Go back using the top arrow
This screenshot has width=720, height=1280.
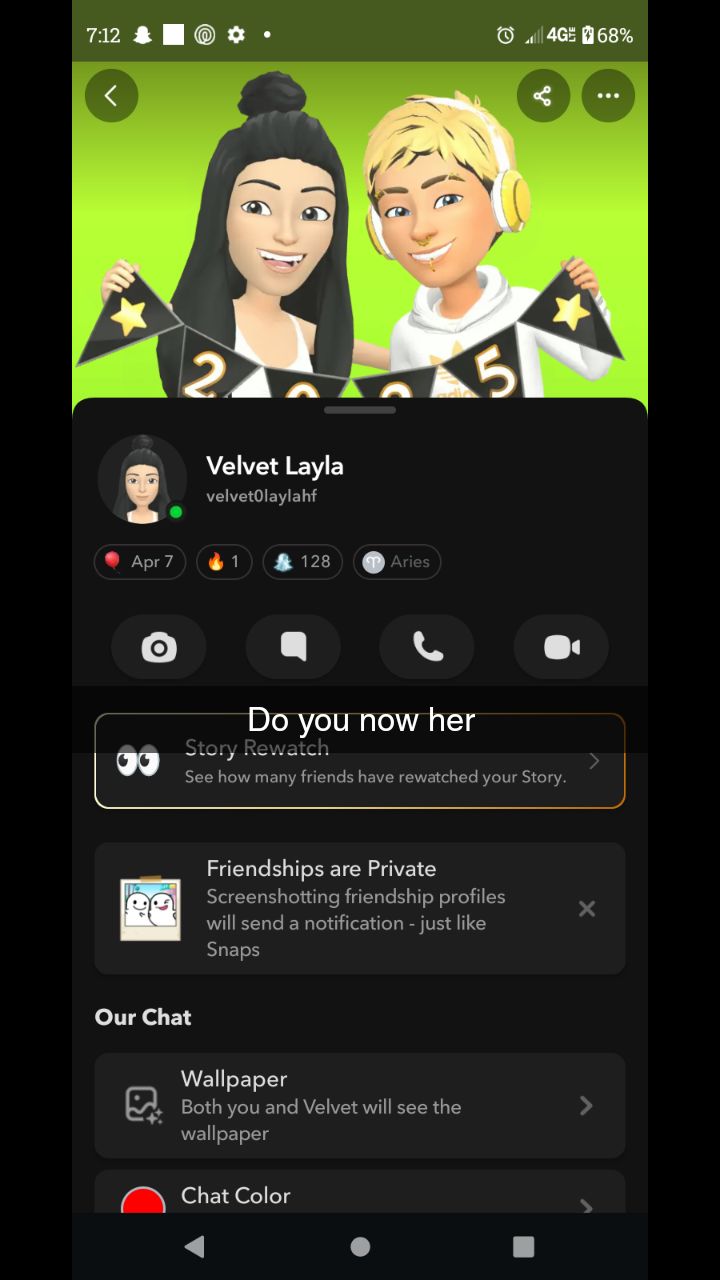pyautogui.click(x=111, y=96)
